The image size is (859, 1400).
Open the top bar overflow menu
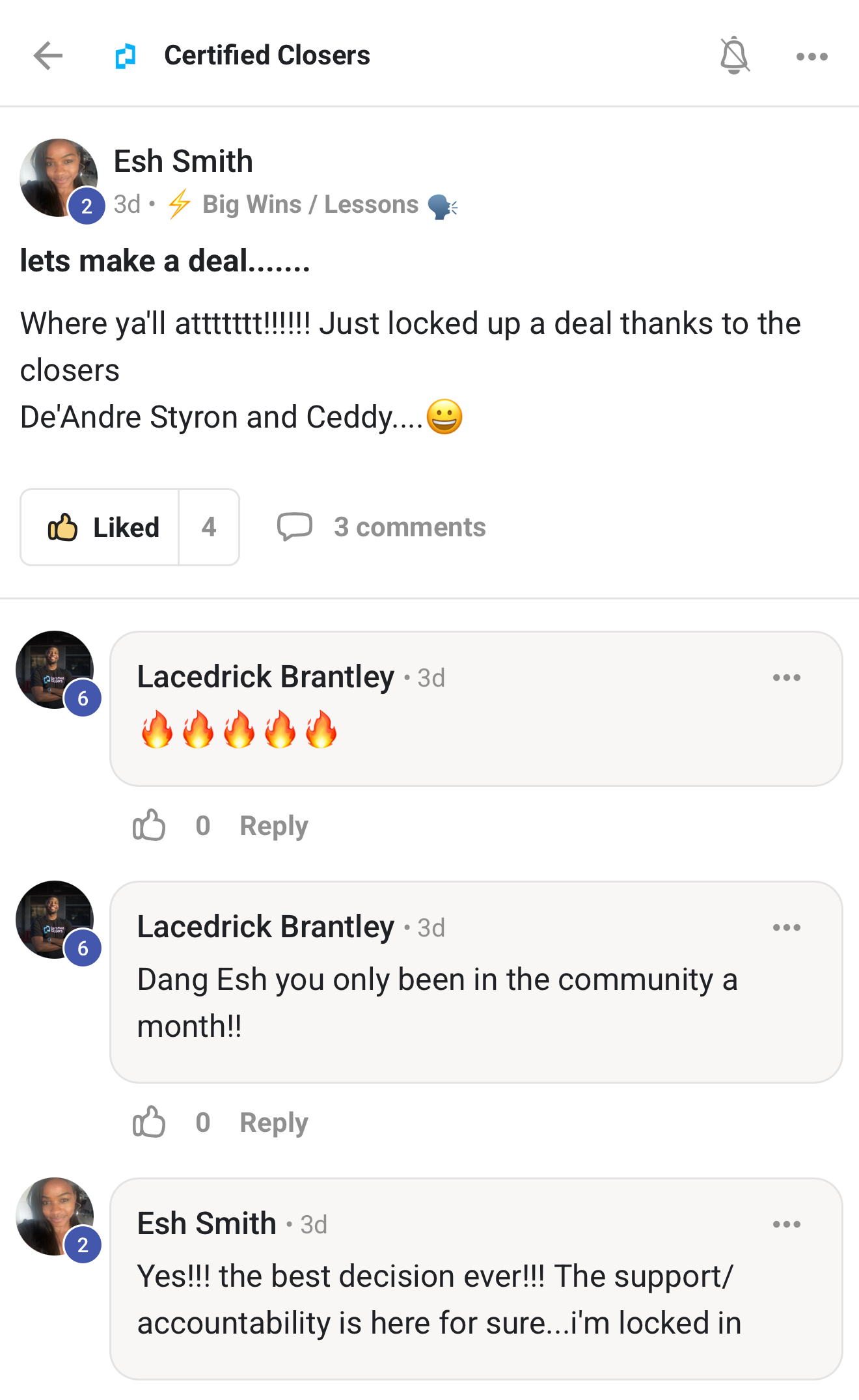811,57
